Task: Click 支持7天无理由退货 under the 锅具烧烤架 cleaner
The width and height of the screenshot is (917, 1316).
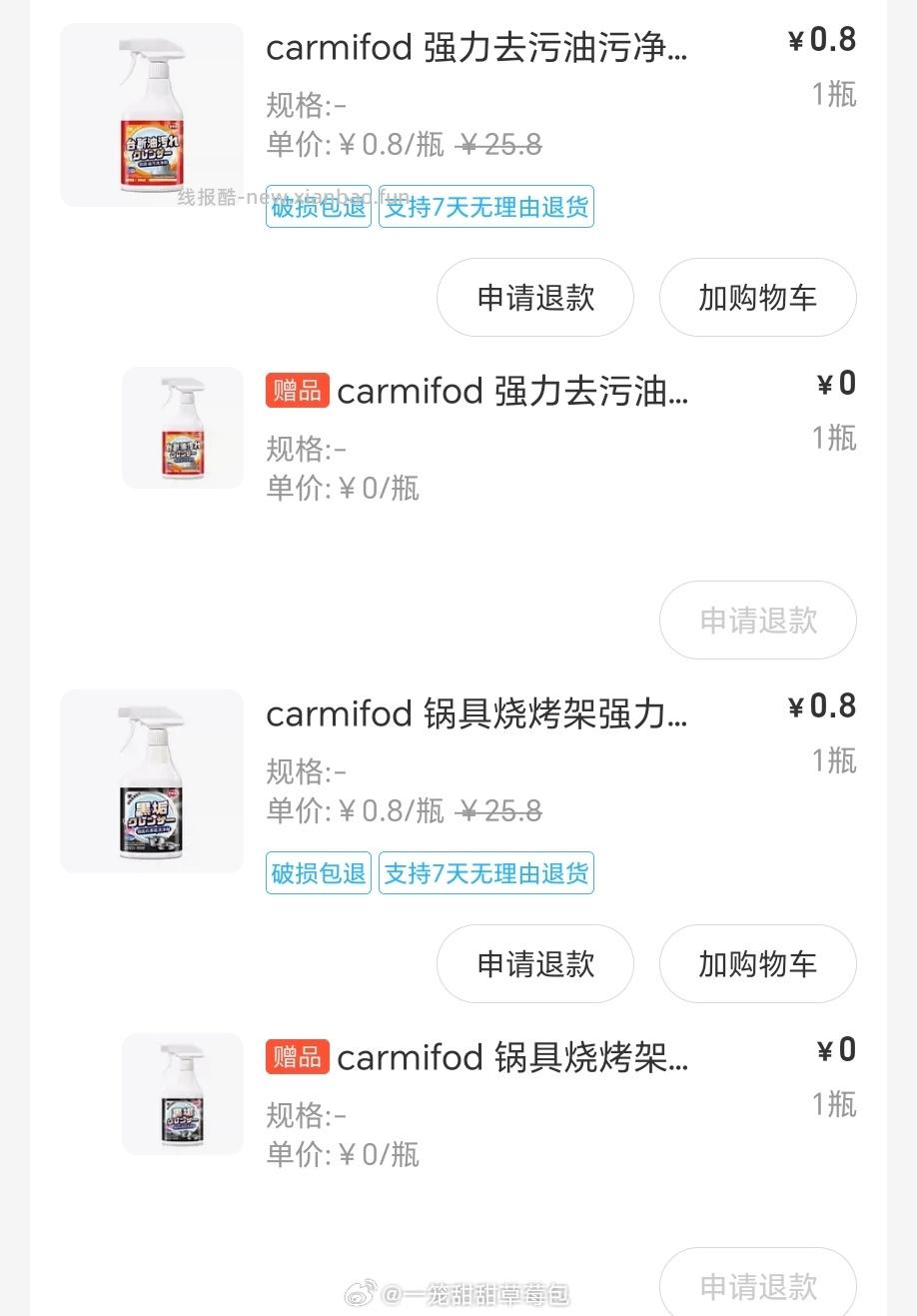Action: click(486, 872)
